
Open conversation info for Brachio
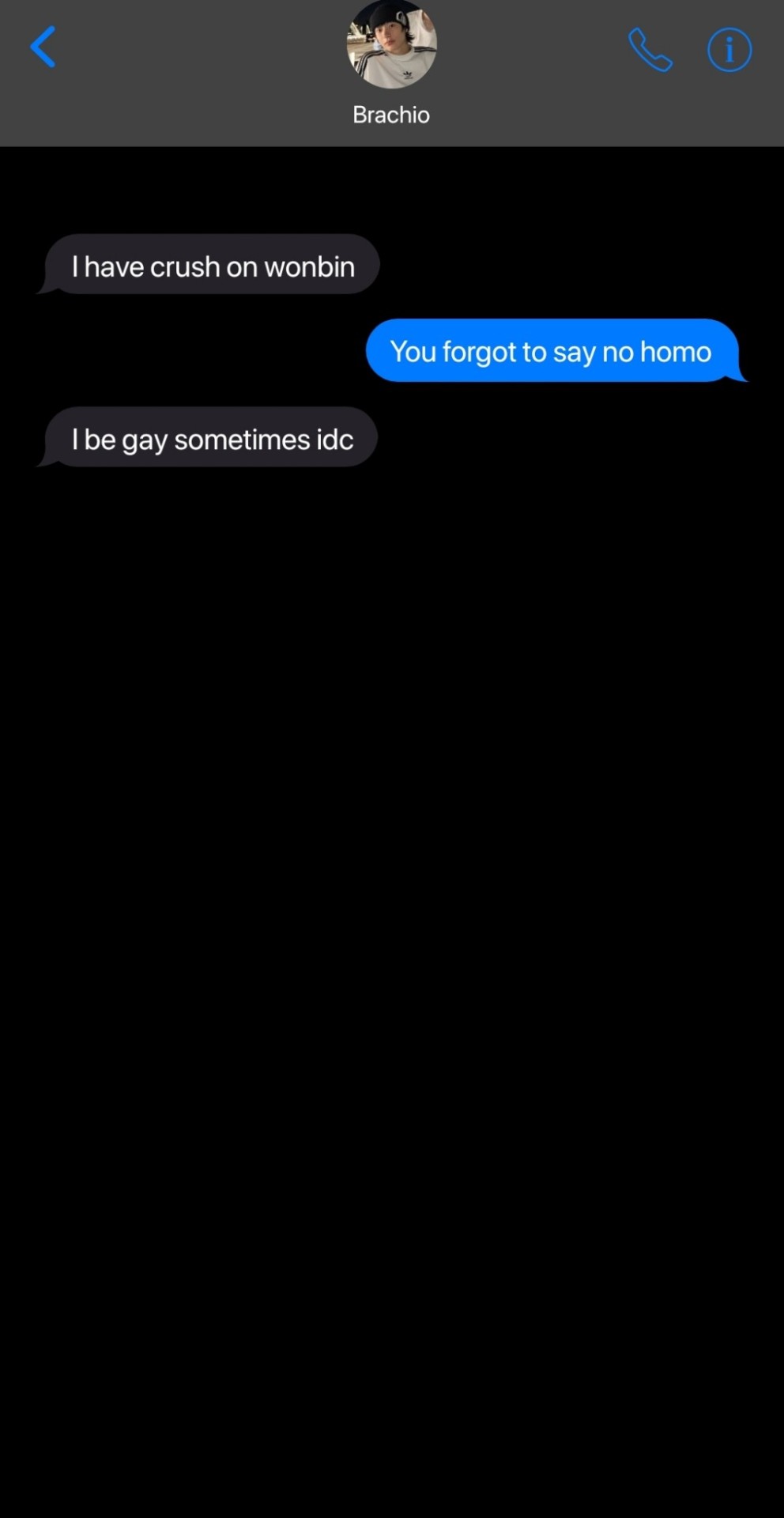729,50
